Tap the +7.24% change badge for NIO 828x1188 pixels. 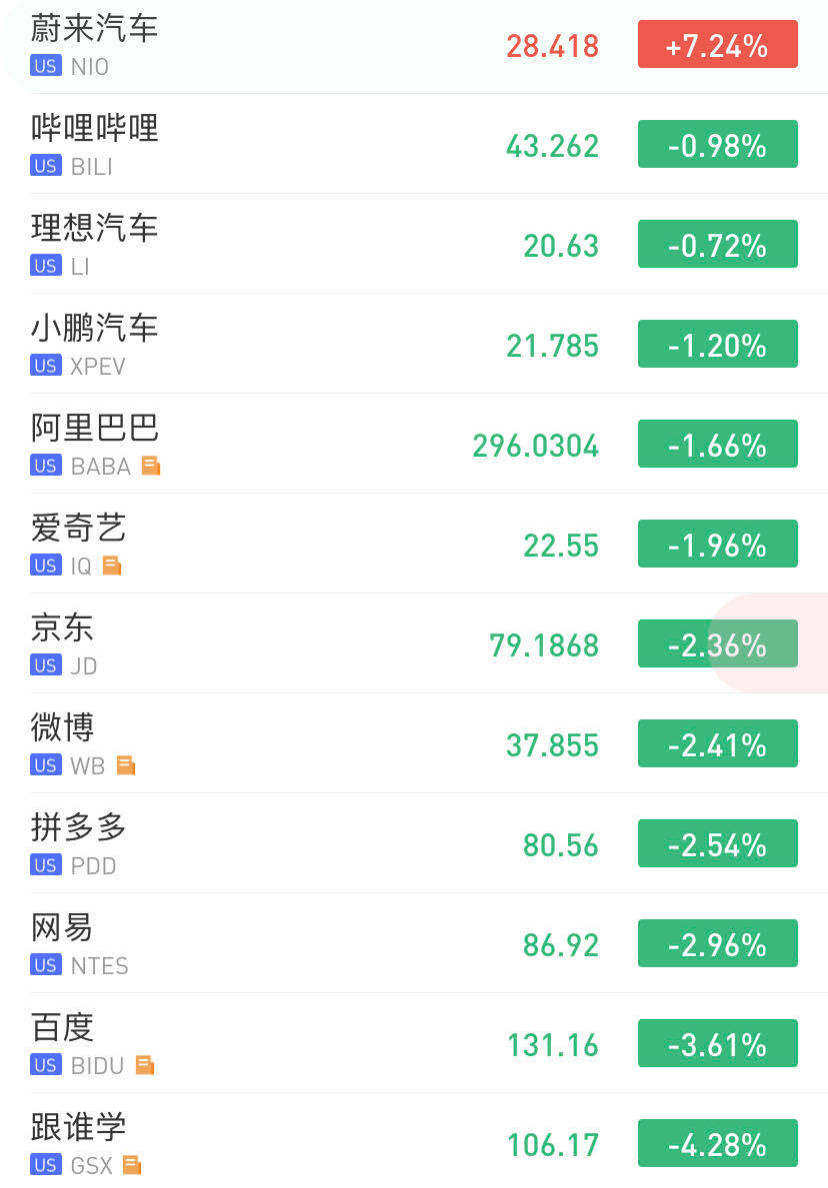point(717,45)
